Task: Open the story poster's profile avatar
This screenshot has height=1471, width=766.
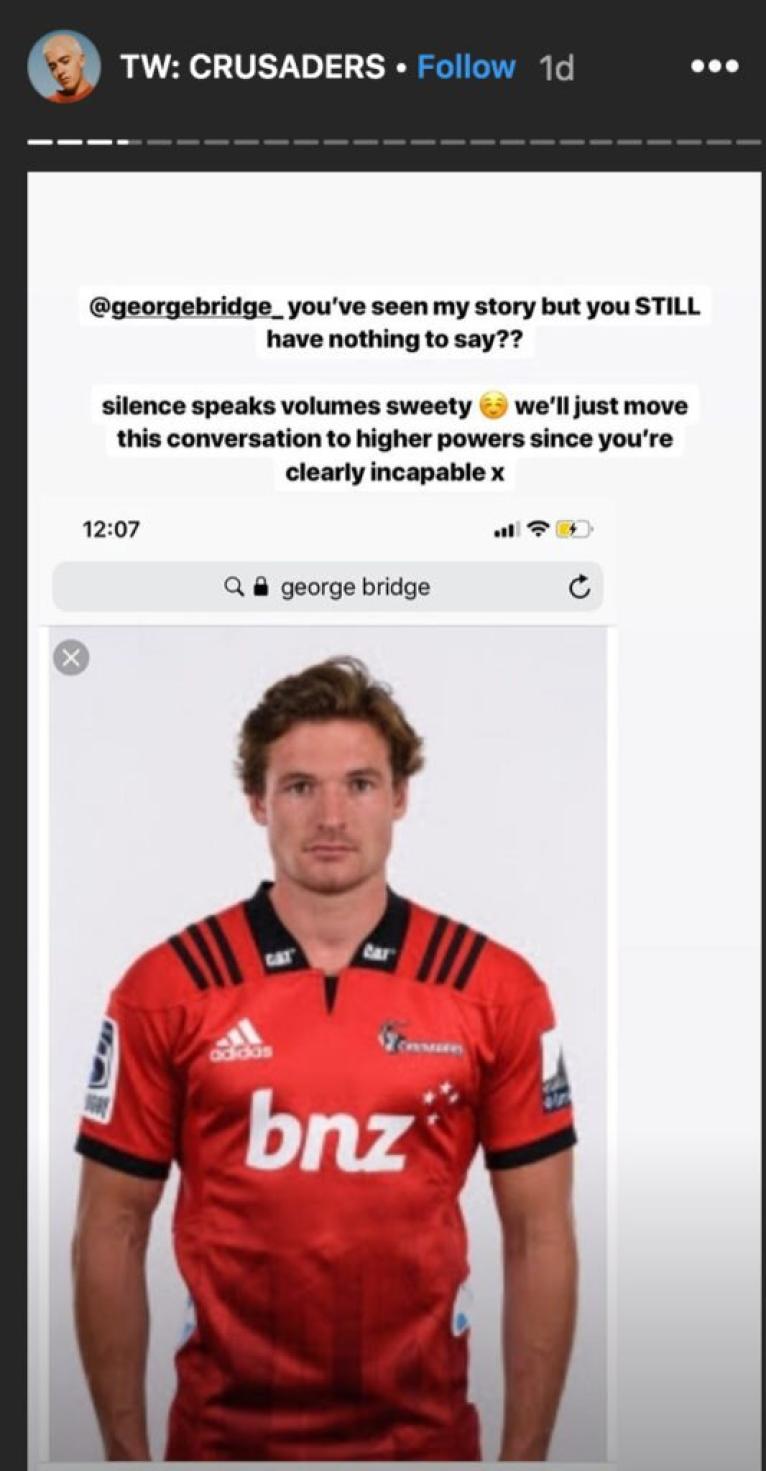Action: tap(64, 66)
